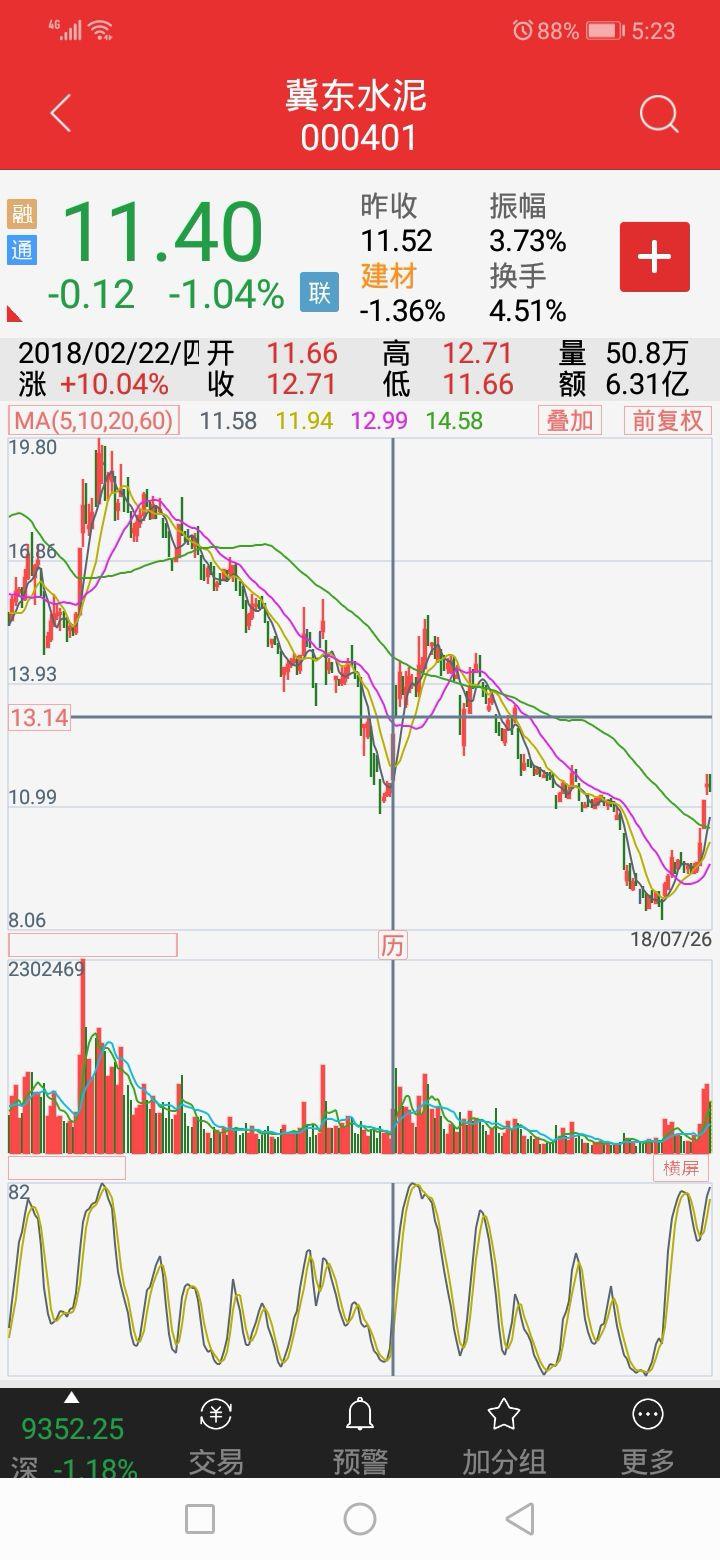Viewport: 720px width, 1560px height.
Task: Set a 预警 price alert
Action: point(360,1435)
